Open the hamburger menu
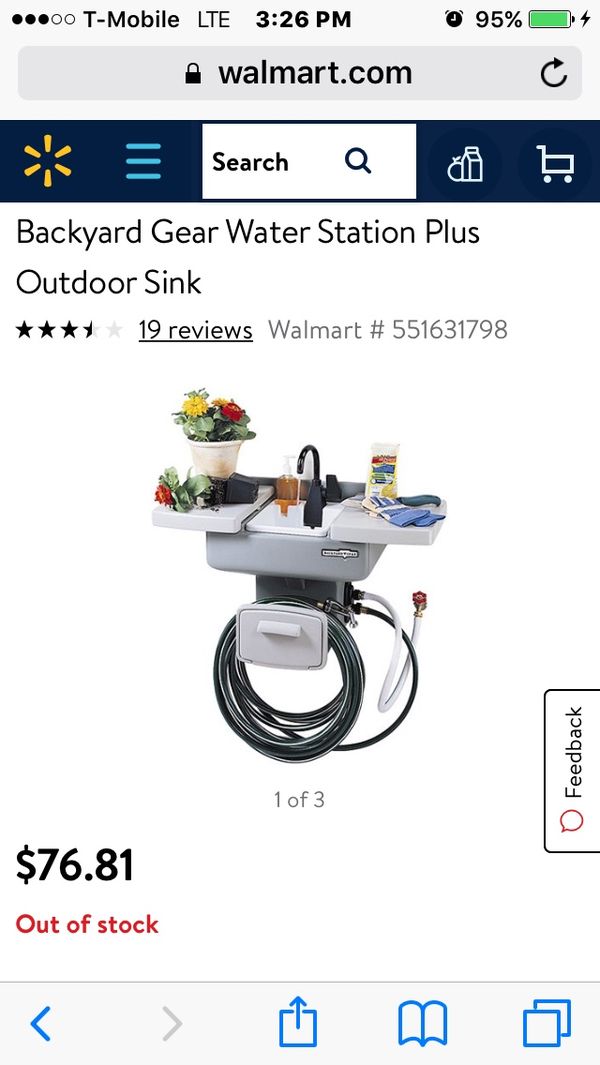 point(143,162)
